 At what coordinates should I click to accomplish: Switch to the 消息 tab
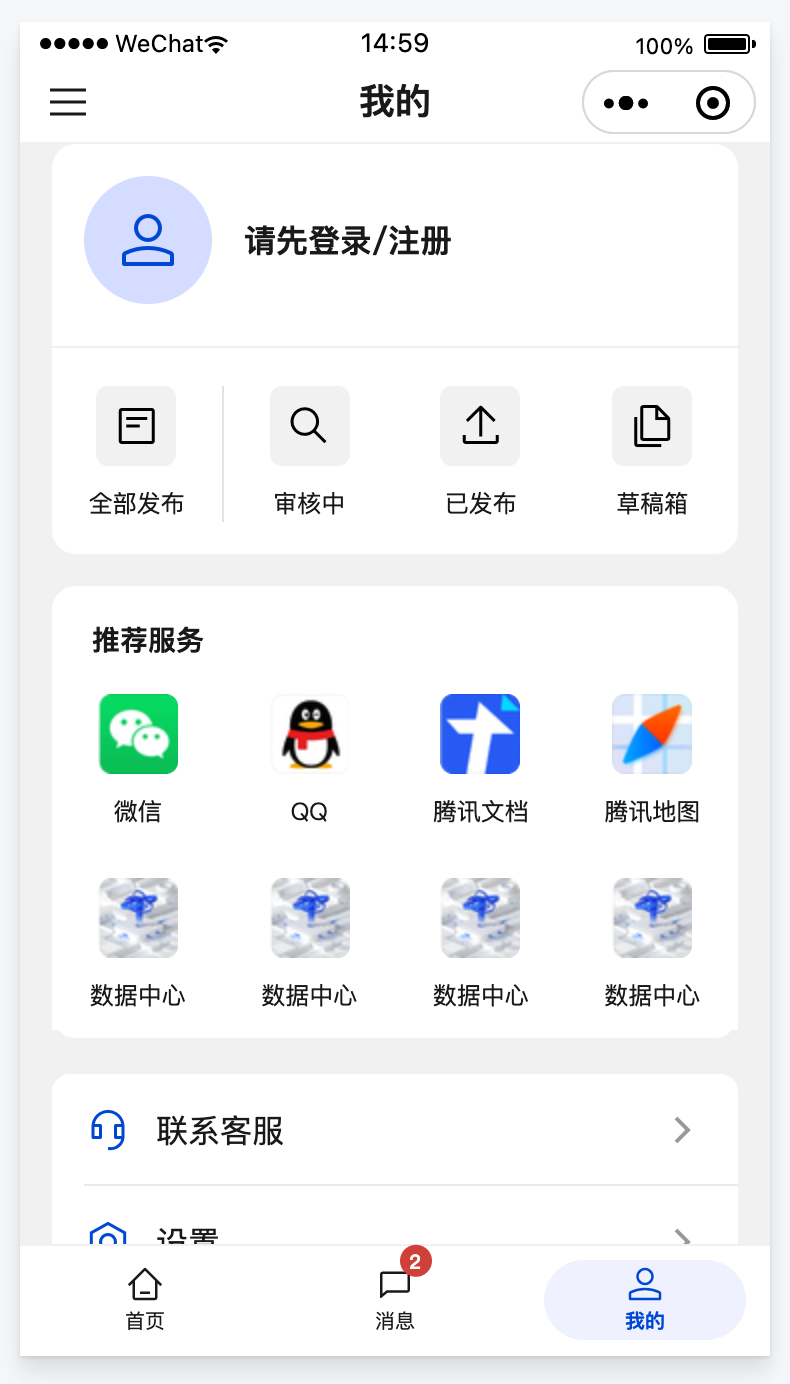click(395, 1300)
